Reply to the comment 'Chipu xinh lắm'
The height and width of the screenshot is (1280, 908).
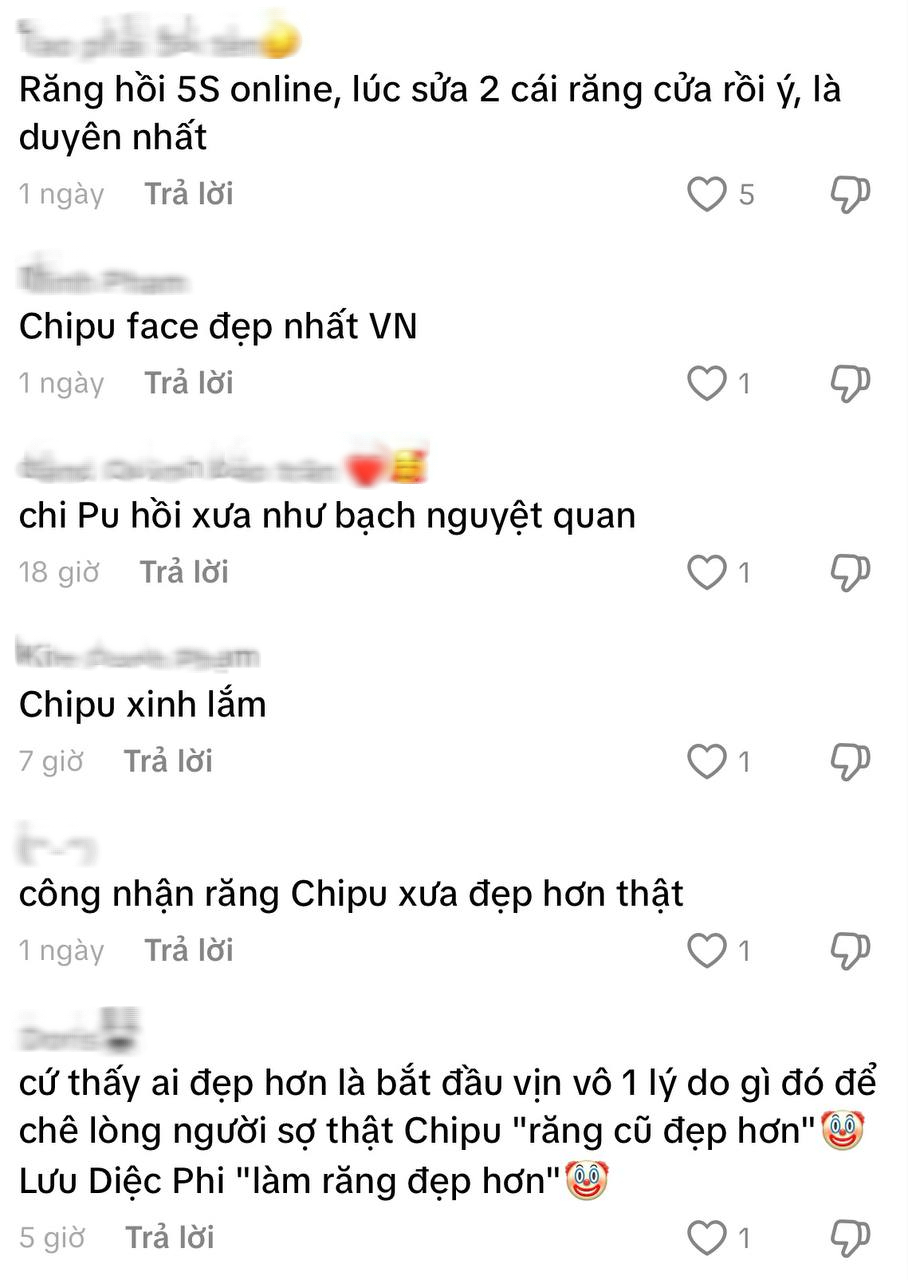(x=168, y=762)
